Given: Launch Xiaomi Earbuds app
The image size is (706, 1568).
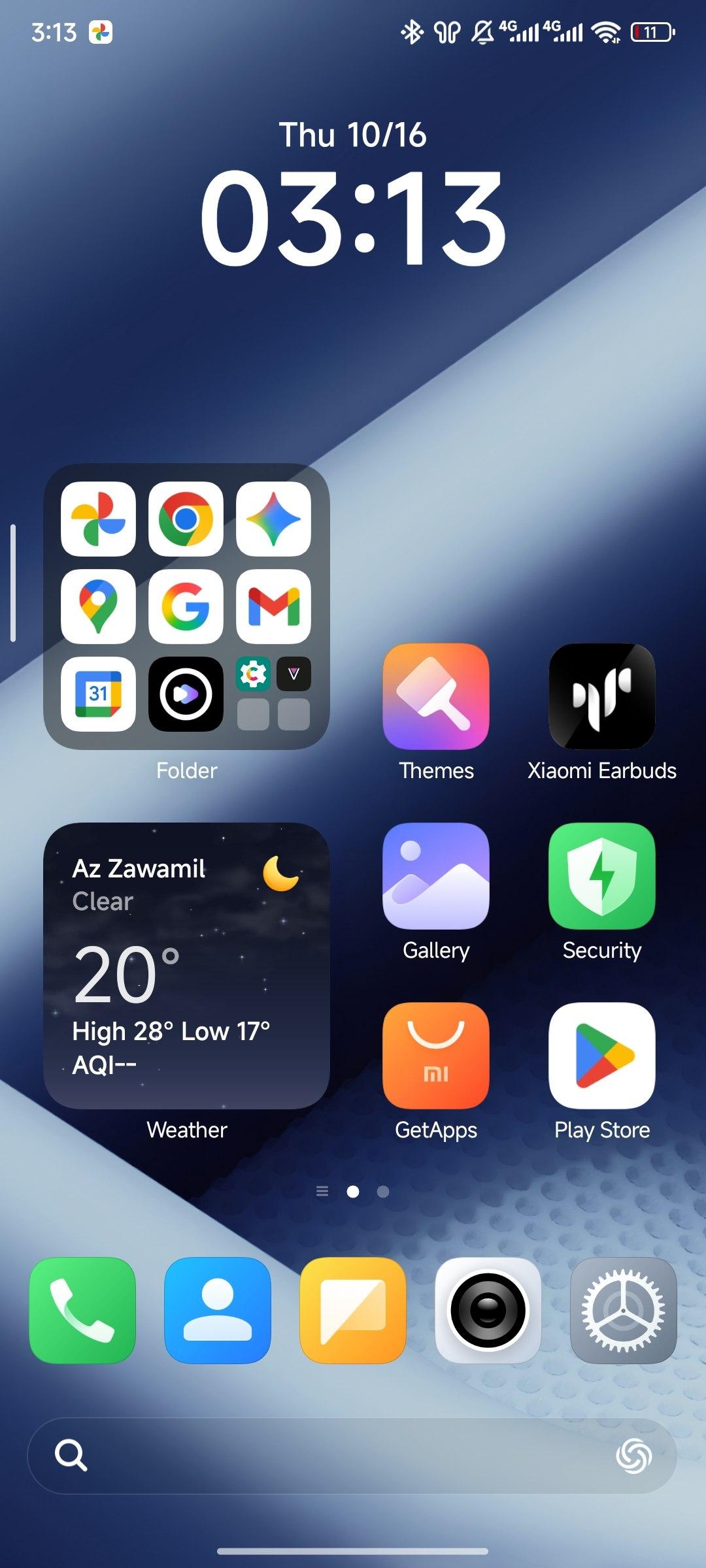Looking at the screenshot, I should [601, 696].
